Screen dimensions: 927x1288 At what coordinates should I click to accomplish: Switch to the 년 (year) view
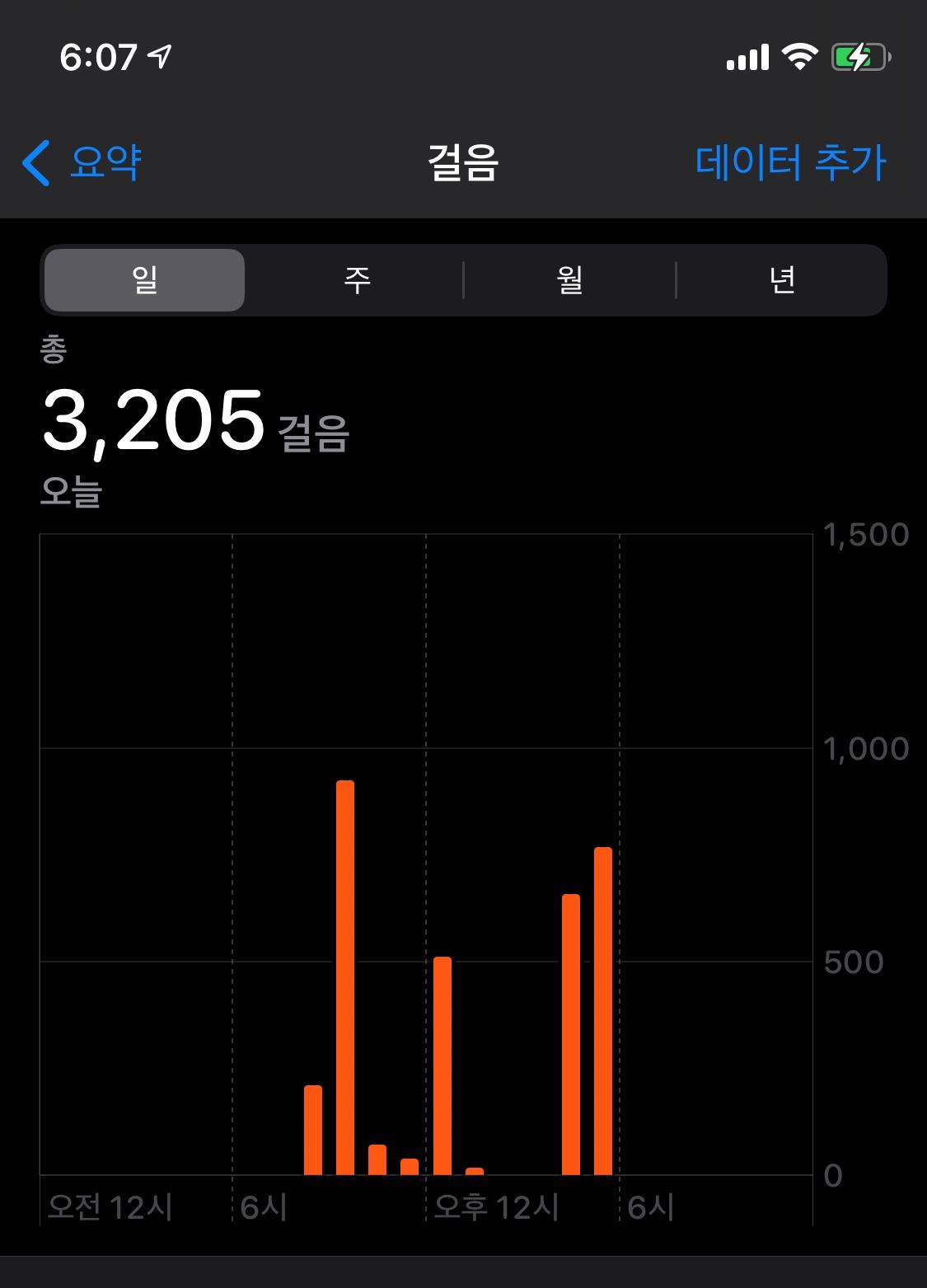(x=781, y=280)
